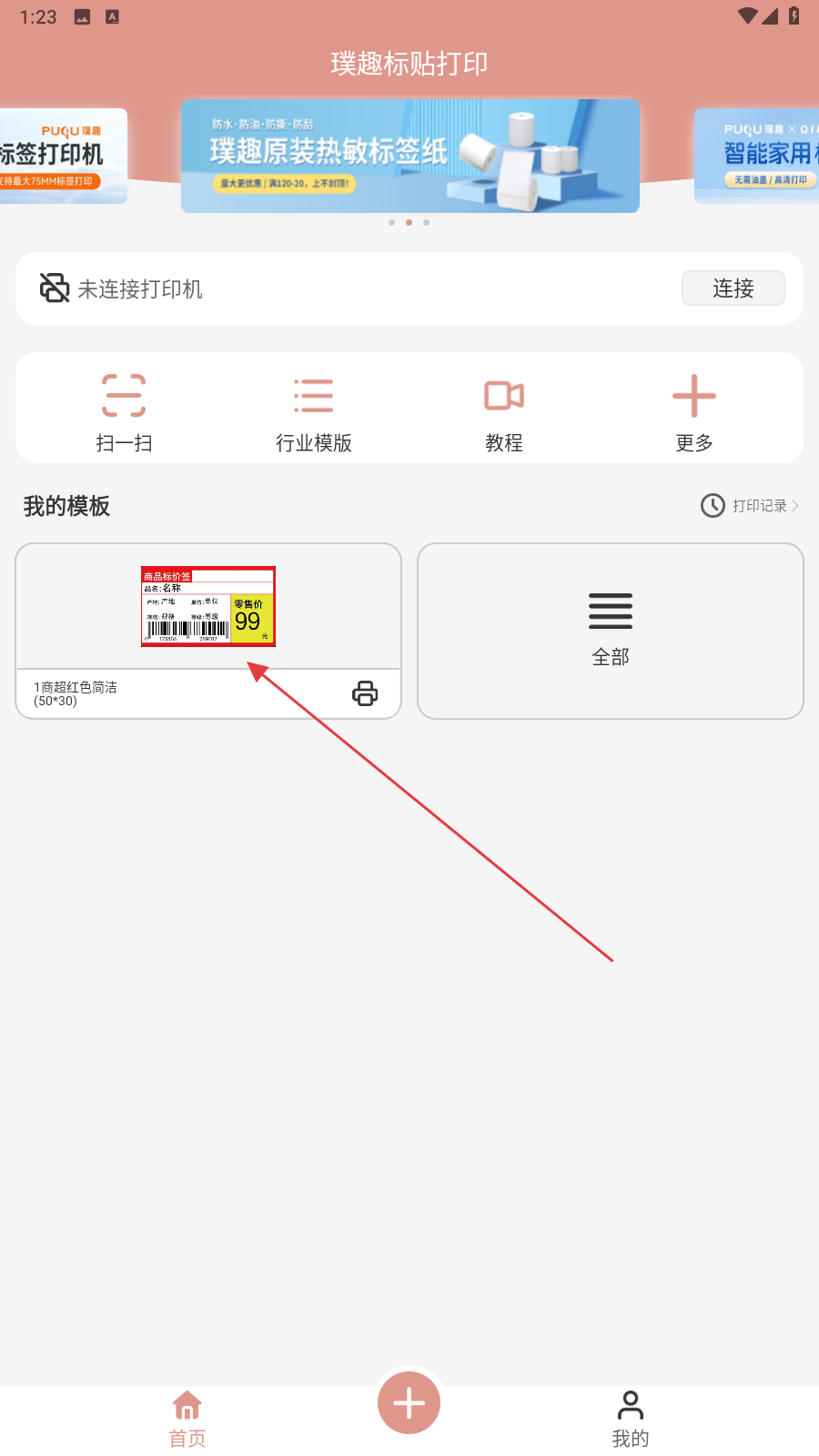Tap the 连接 button to connect a printer
This screenshot has height=1456, width=819.
[x=733, y=288]
